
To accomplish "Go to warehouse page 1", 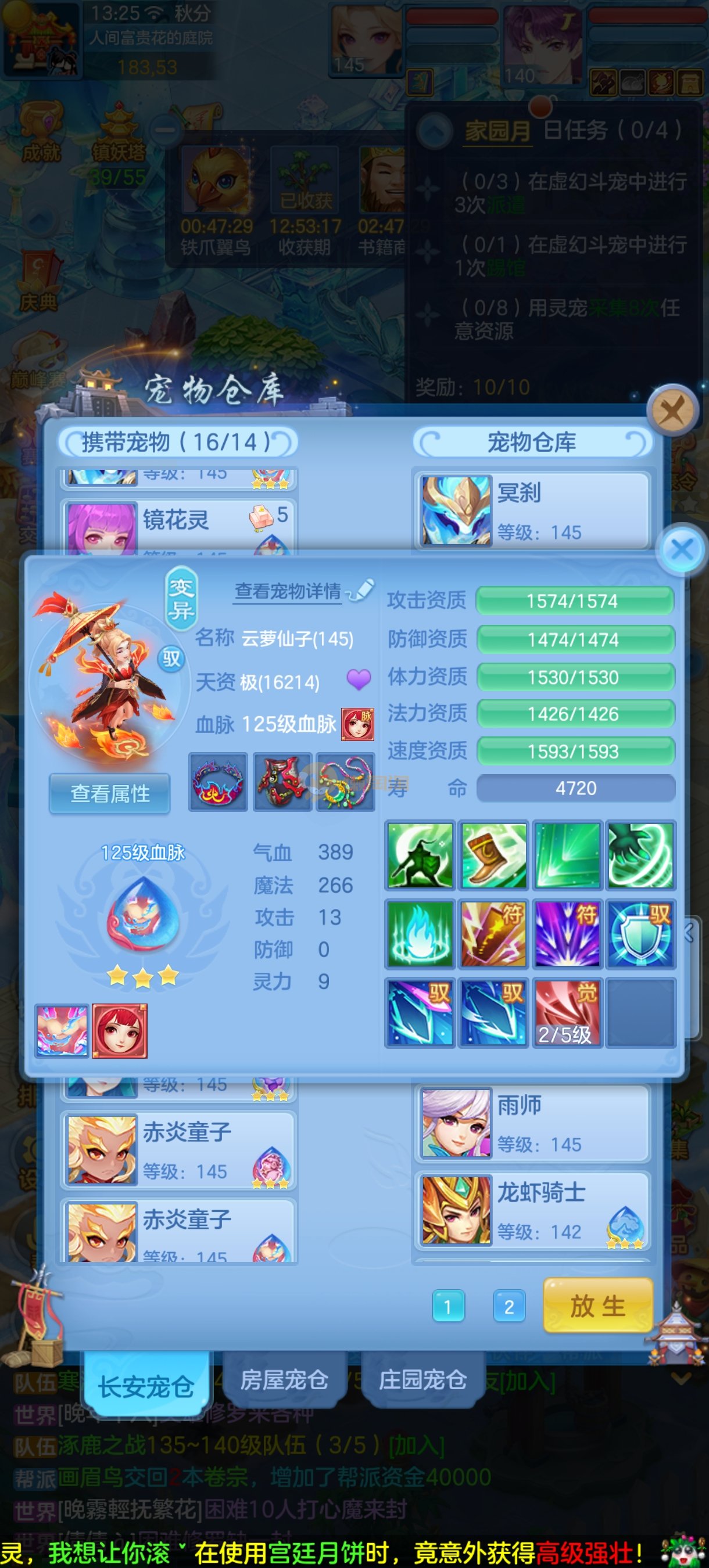I will click(447, 1306).
